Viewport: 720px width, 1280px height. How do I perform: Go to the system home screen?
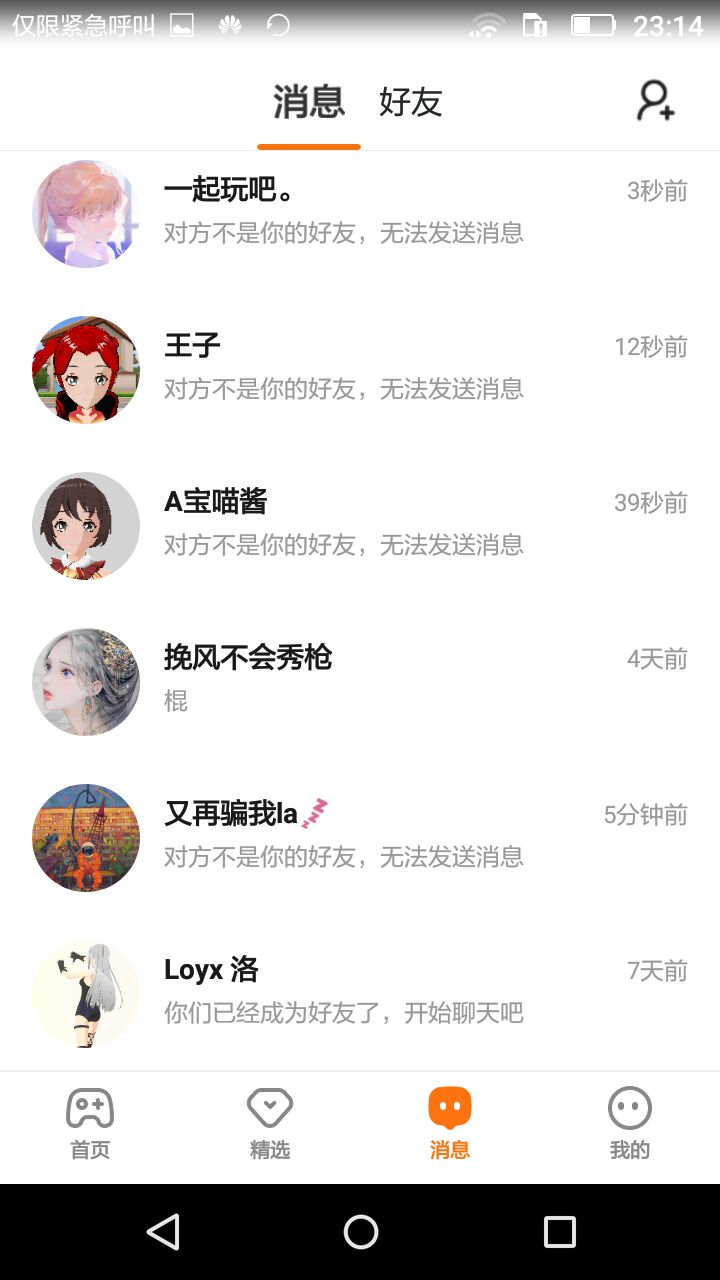coord(360,1232)
